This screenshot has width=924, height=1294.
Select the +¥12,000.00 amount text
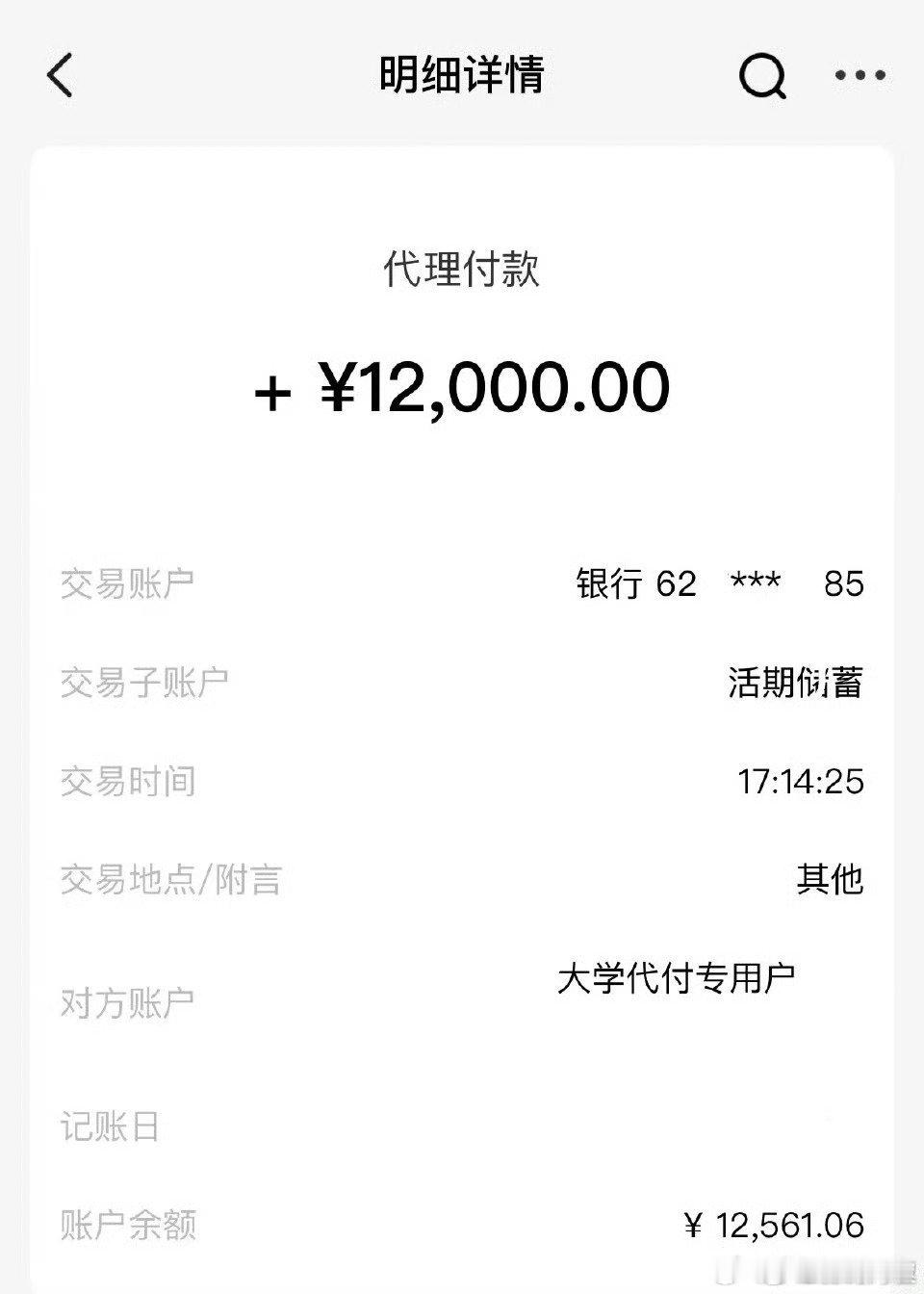[x=462, y=385]
